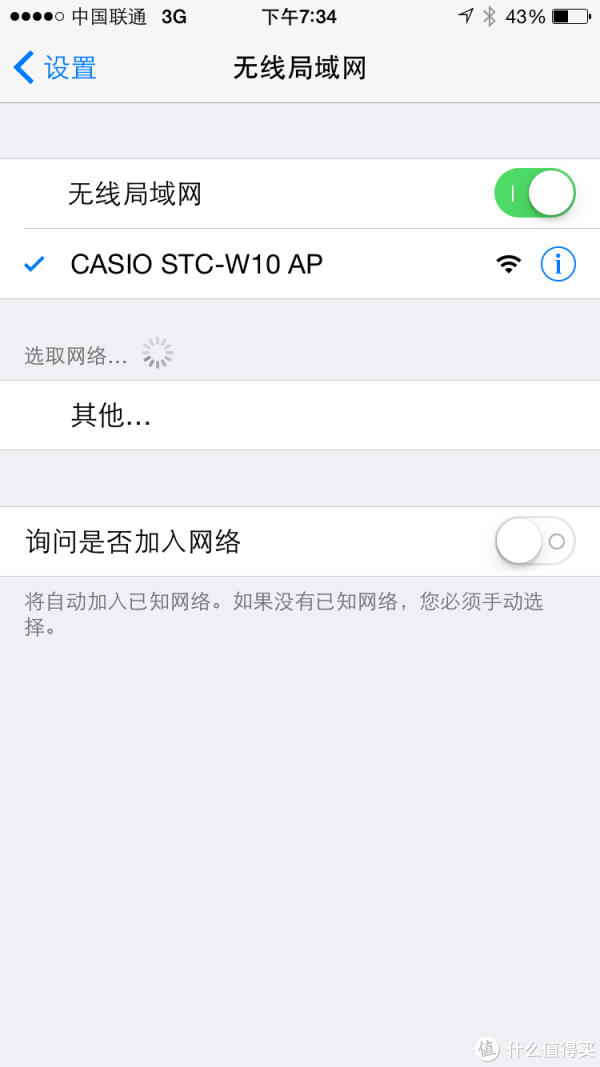Turn off the 无线局域网 switch
The width and height of the screenshot is (600, 1067).
pyautogui.click(x=535, y=194)
